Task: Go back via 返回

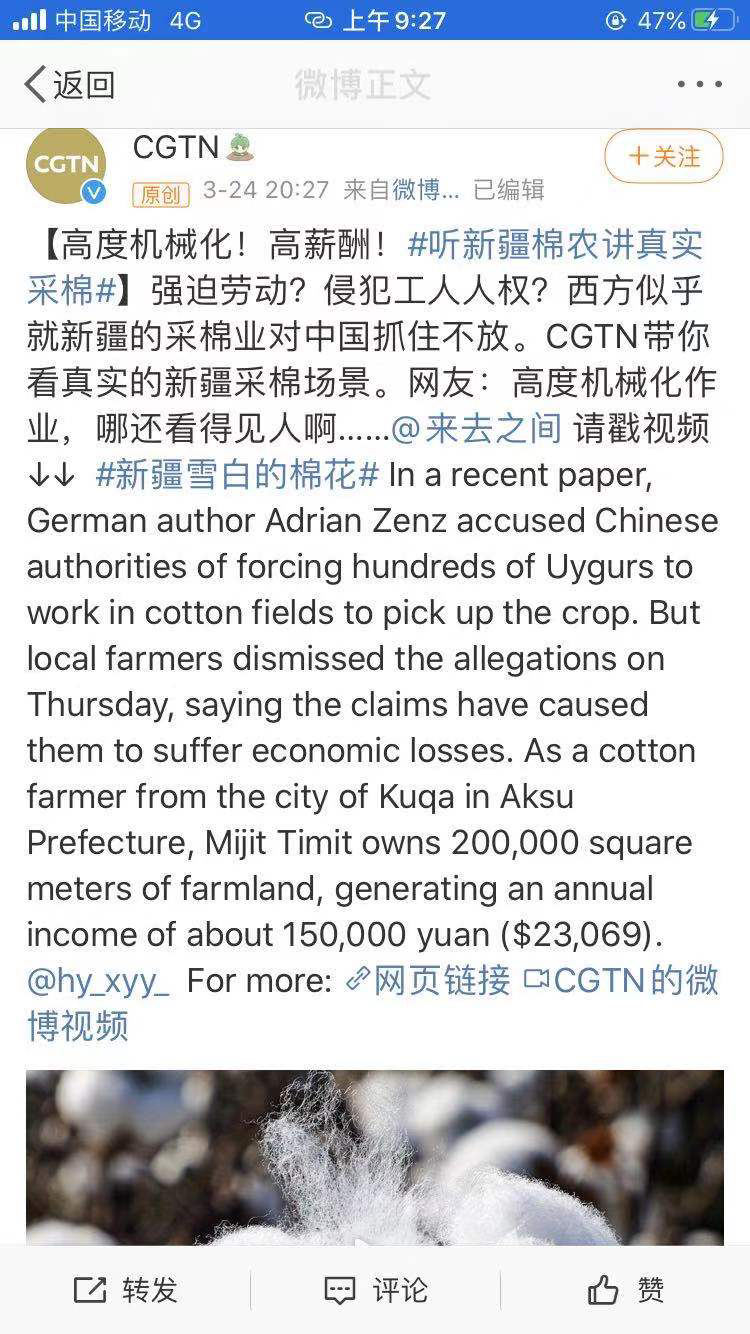Action: coord(68,85)
